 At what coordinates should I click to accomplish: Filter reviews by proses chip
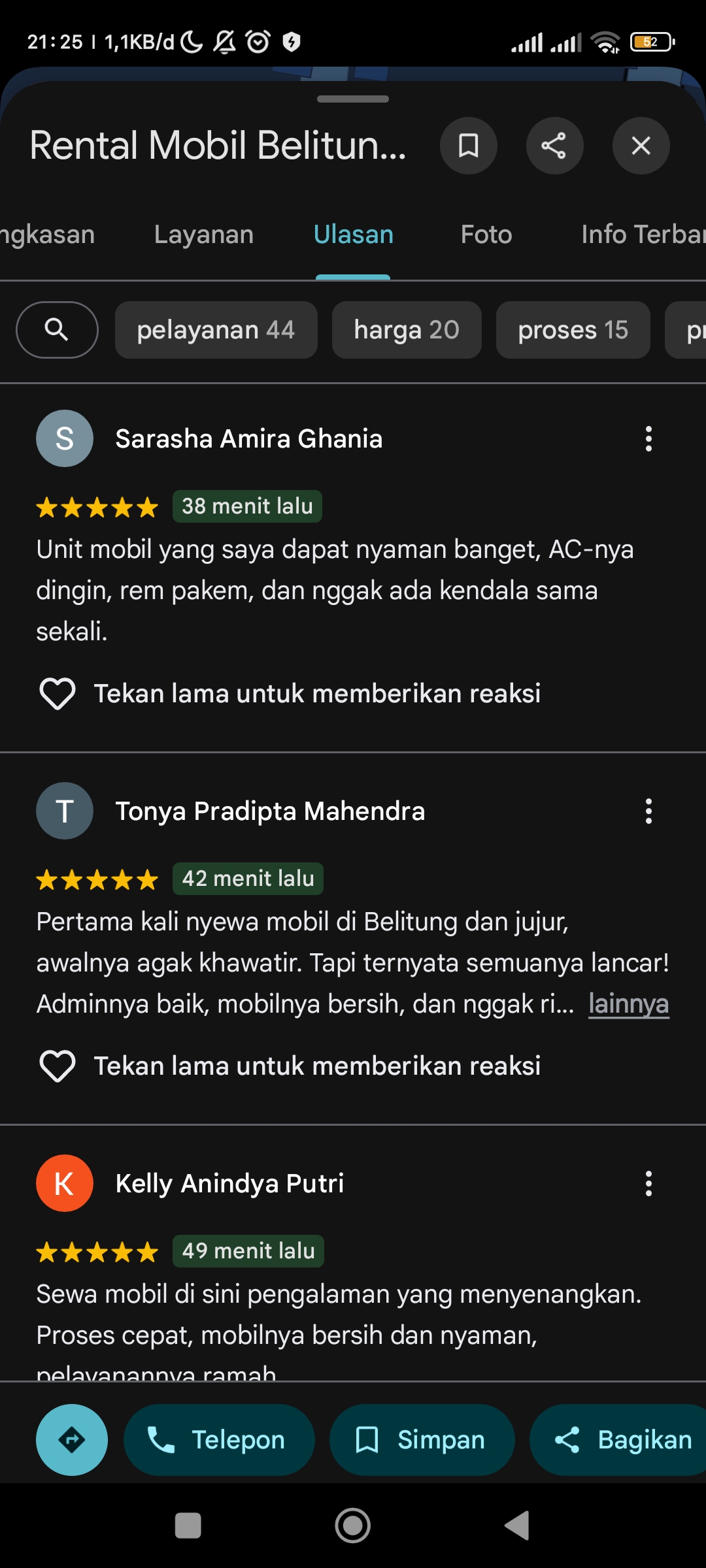[573, 330]
